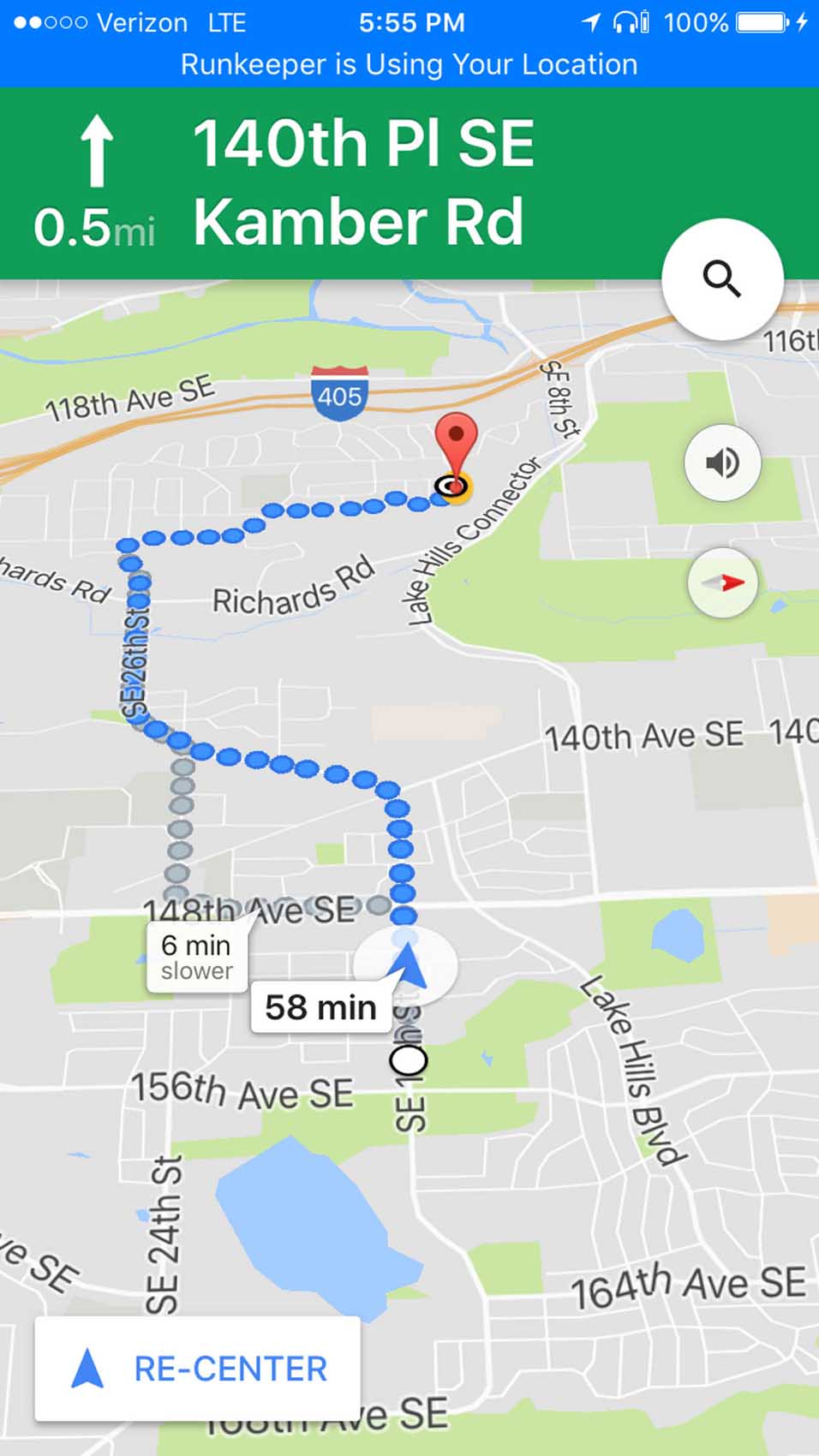
Task: Select the 6 min slower alternate route
Action: pyautogui.click(x=197, y=958)
